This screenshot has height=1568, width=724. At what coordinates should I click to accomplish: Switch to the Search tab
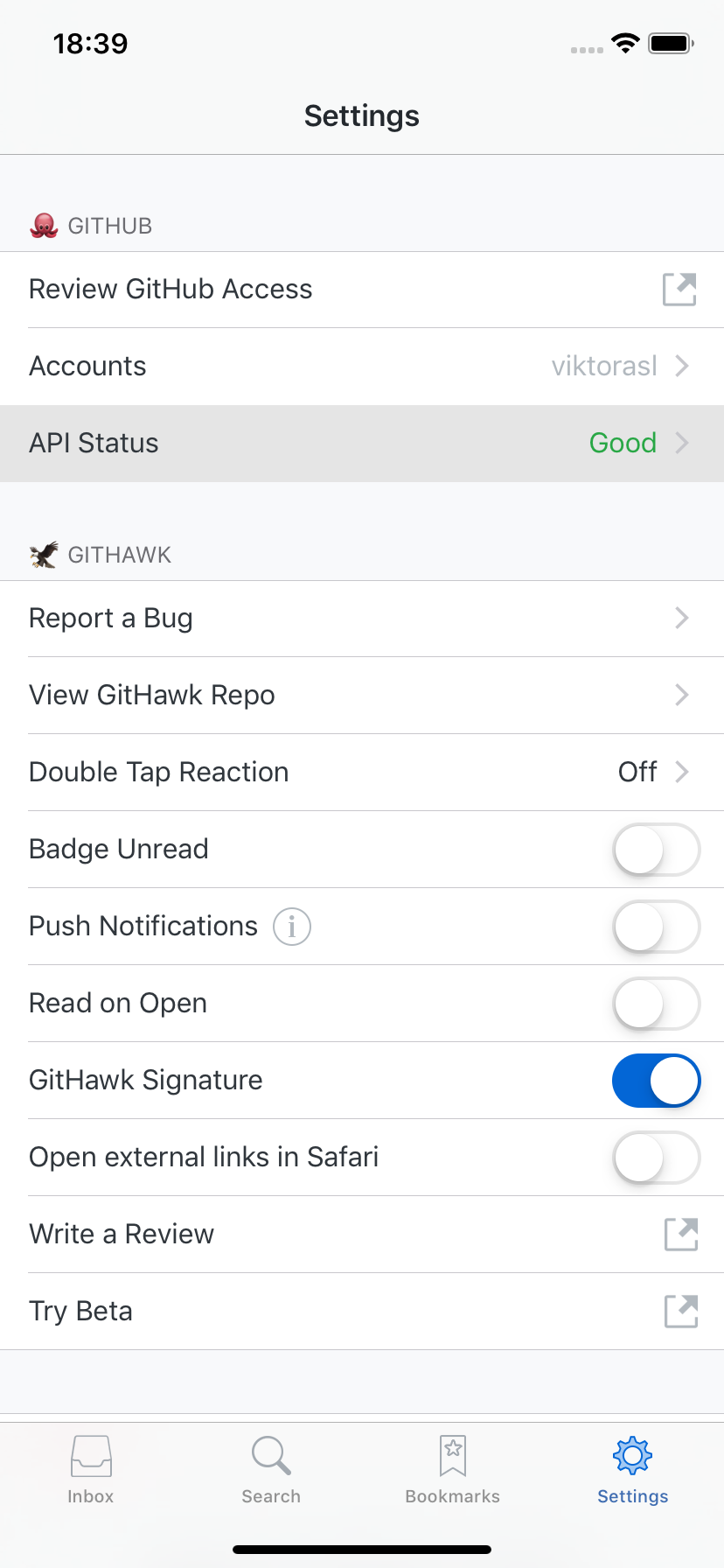coord(271,1470)
